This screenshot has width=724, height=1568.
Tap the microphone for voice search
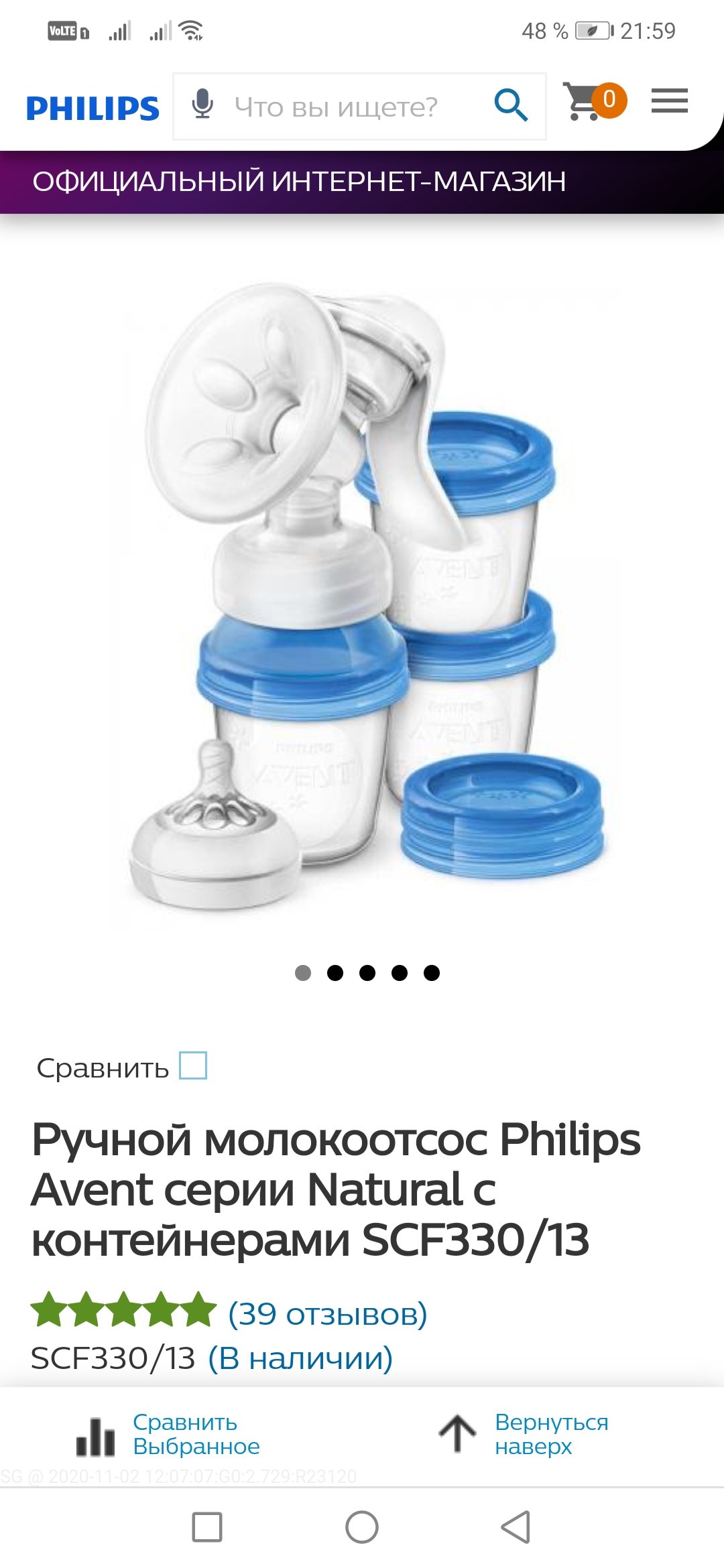pyautogui.click(x=202, y=105)
